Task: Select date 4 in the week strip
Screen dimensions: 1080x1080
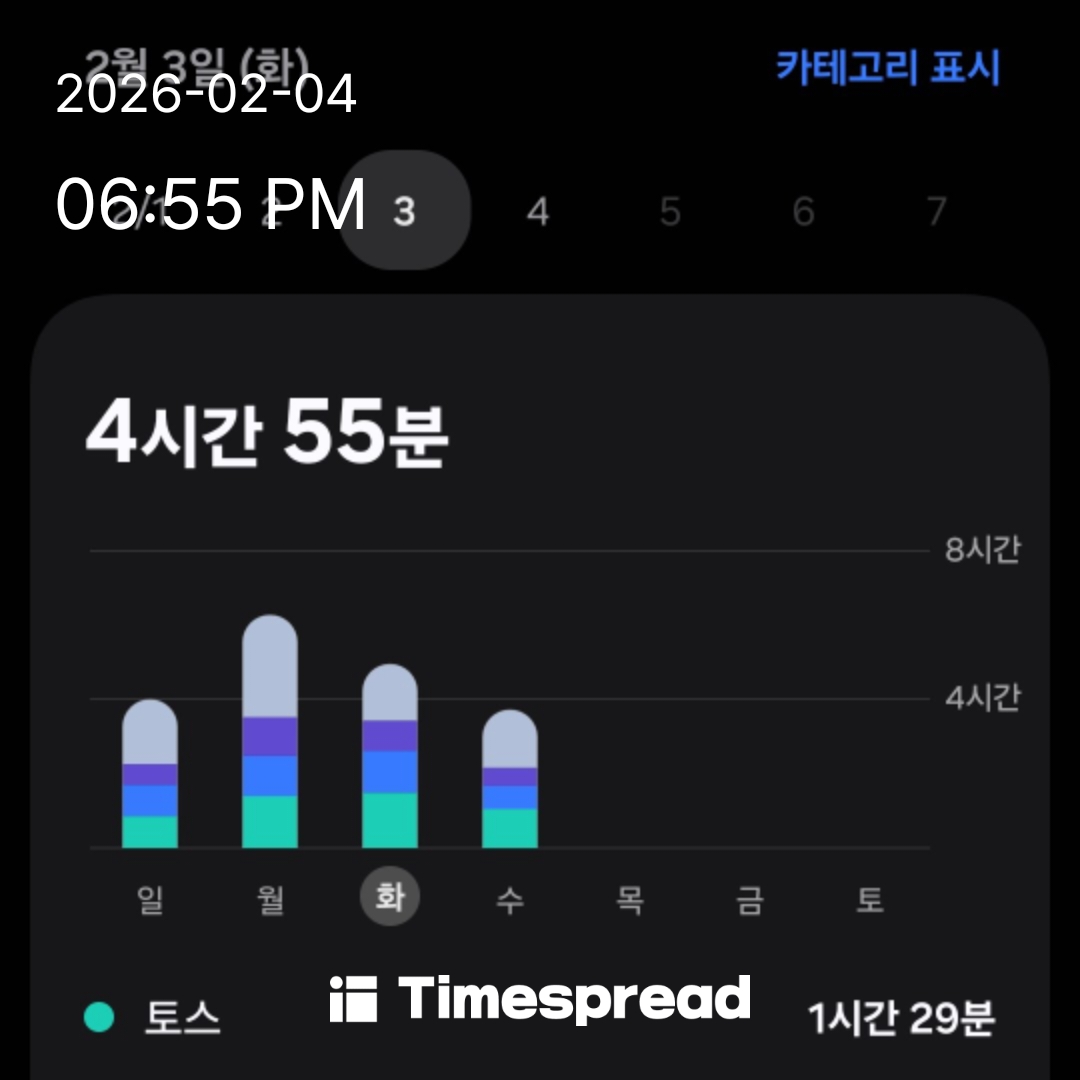Action: click(x=538, y=212)
